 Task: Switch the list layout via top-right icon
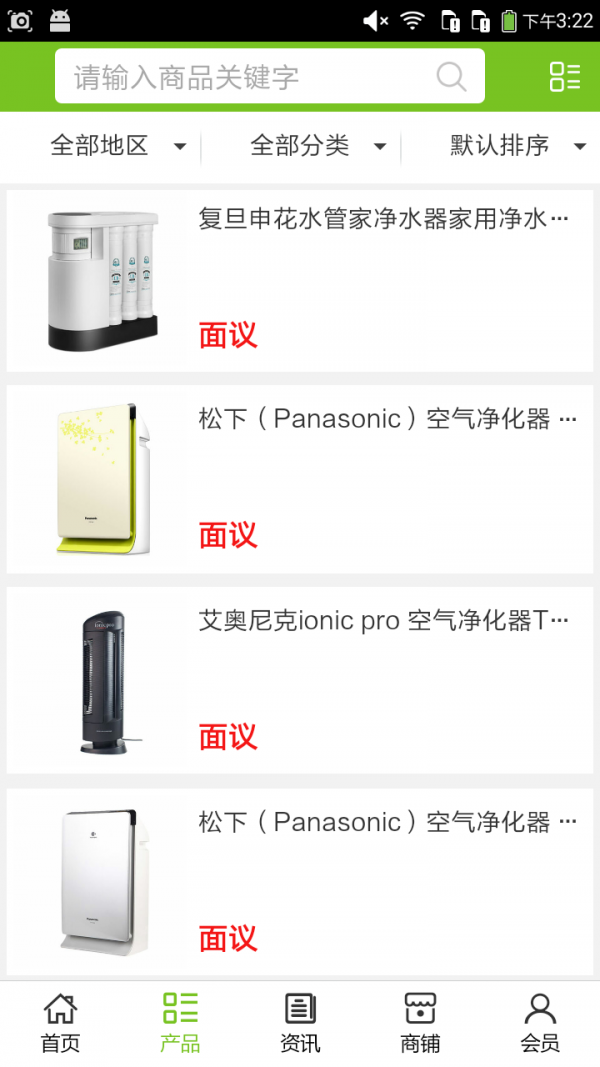click(565, 77)
